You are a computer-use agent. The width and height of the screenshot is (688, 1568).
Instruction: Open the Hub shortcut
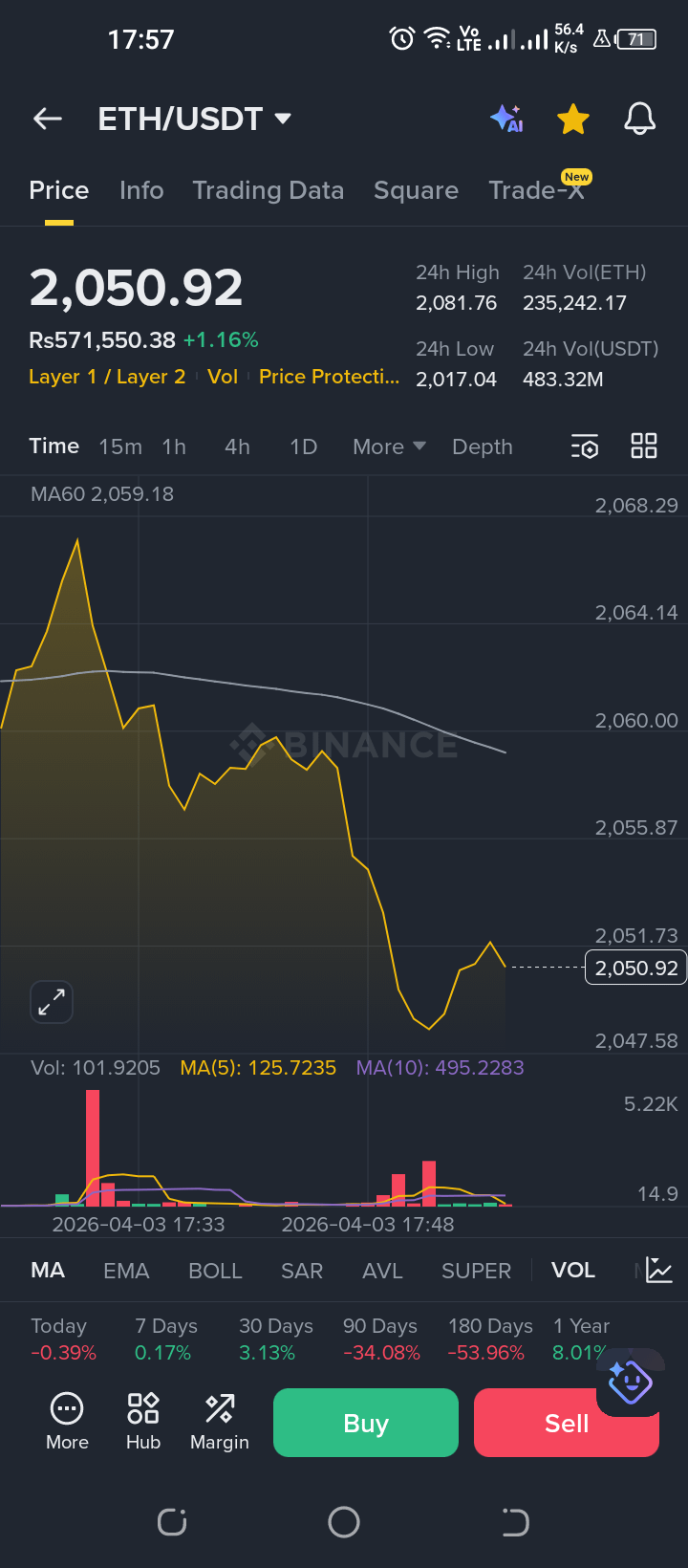143,1421
